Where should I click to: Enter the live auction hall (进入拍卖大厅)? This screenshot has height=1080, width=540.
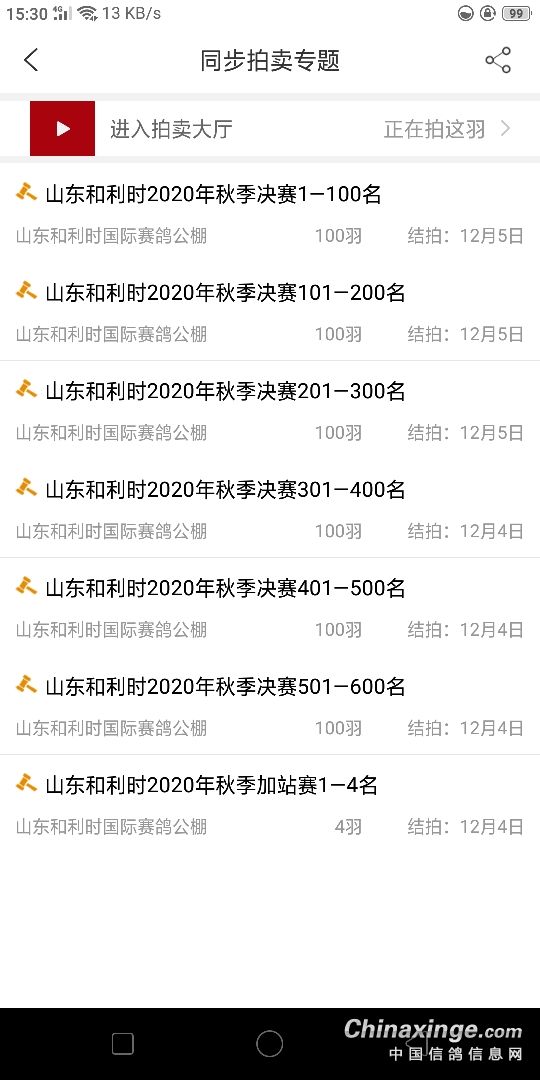270,129
